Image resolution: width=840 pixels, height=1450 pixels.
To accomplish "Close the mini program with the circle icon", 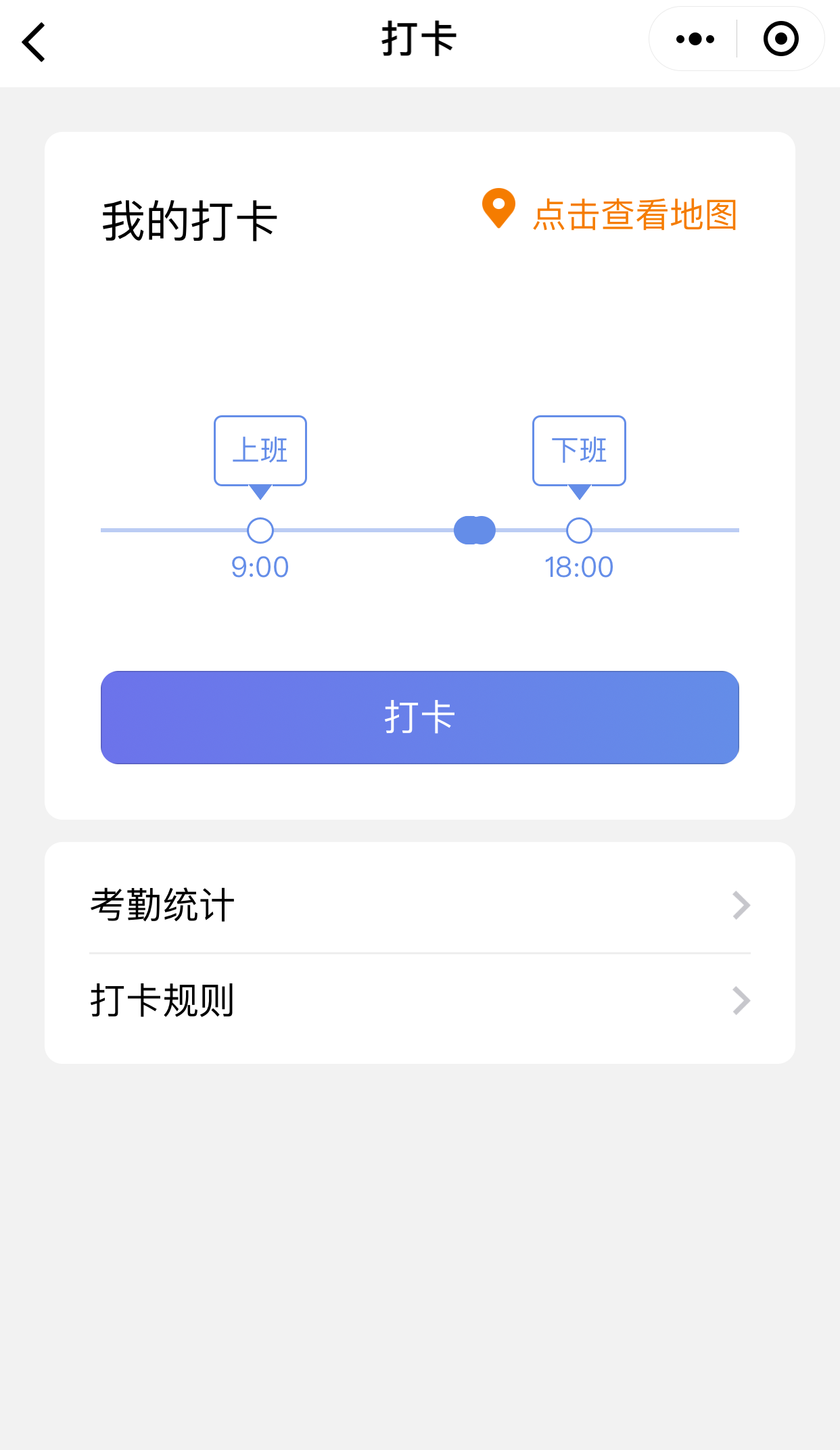I will pos(780,39).
